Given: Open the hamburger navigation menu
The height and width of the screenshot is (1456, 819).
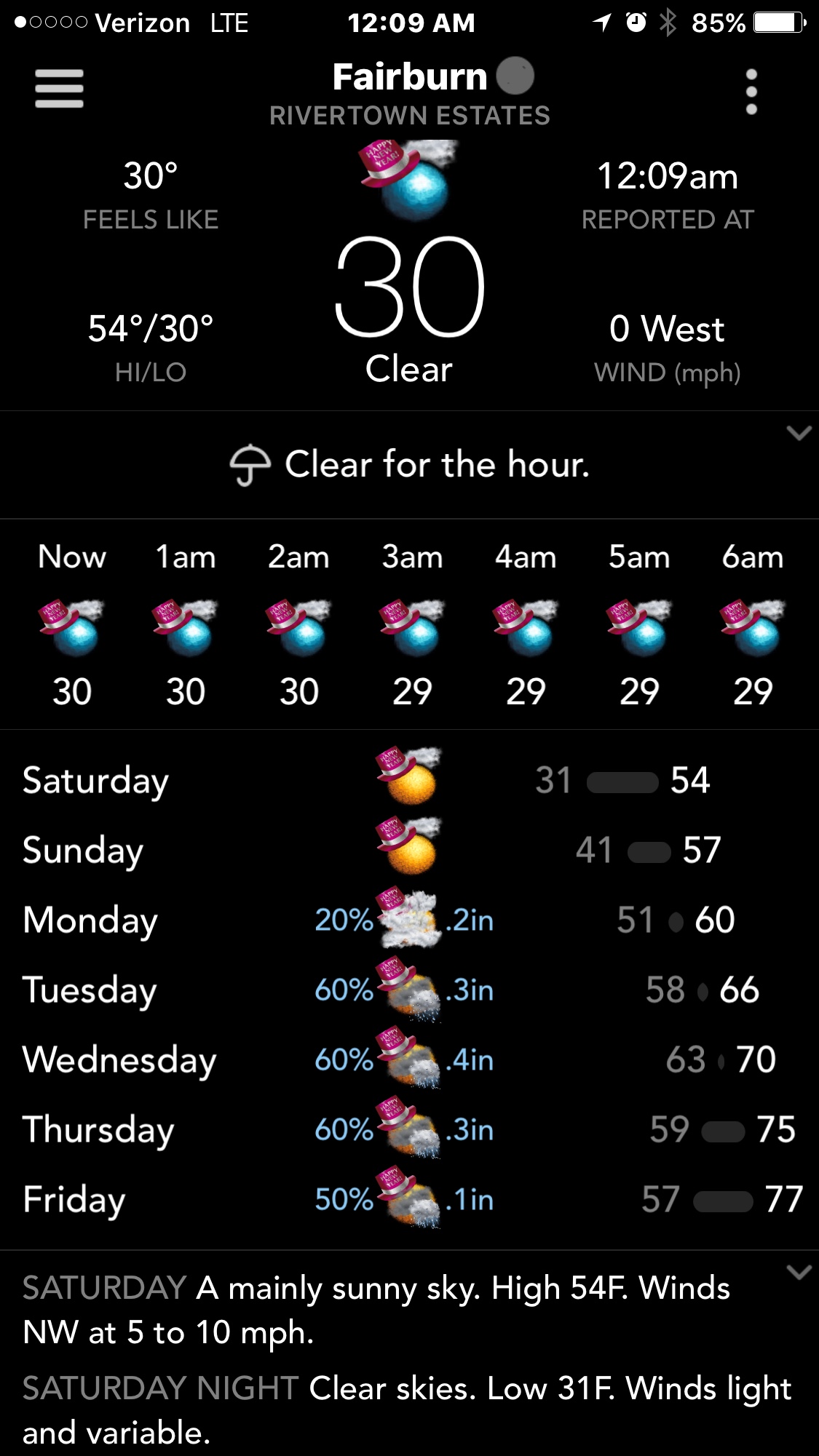Looking at the screenshot, I should pos(59,89).
